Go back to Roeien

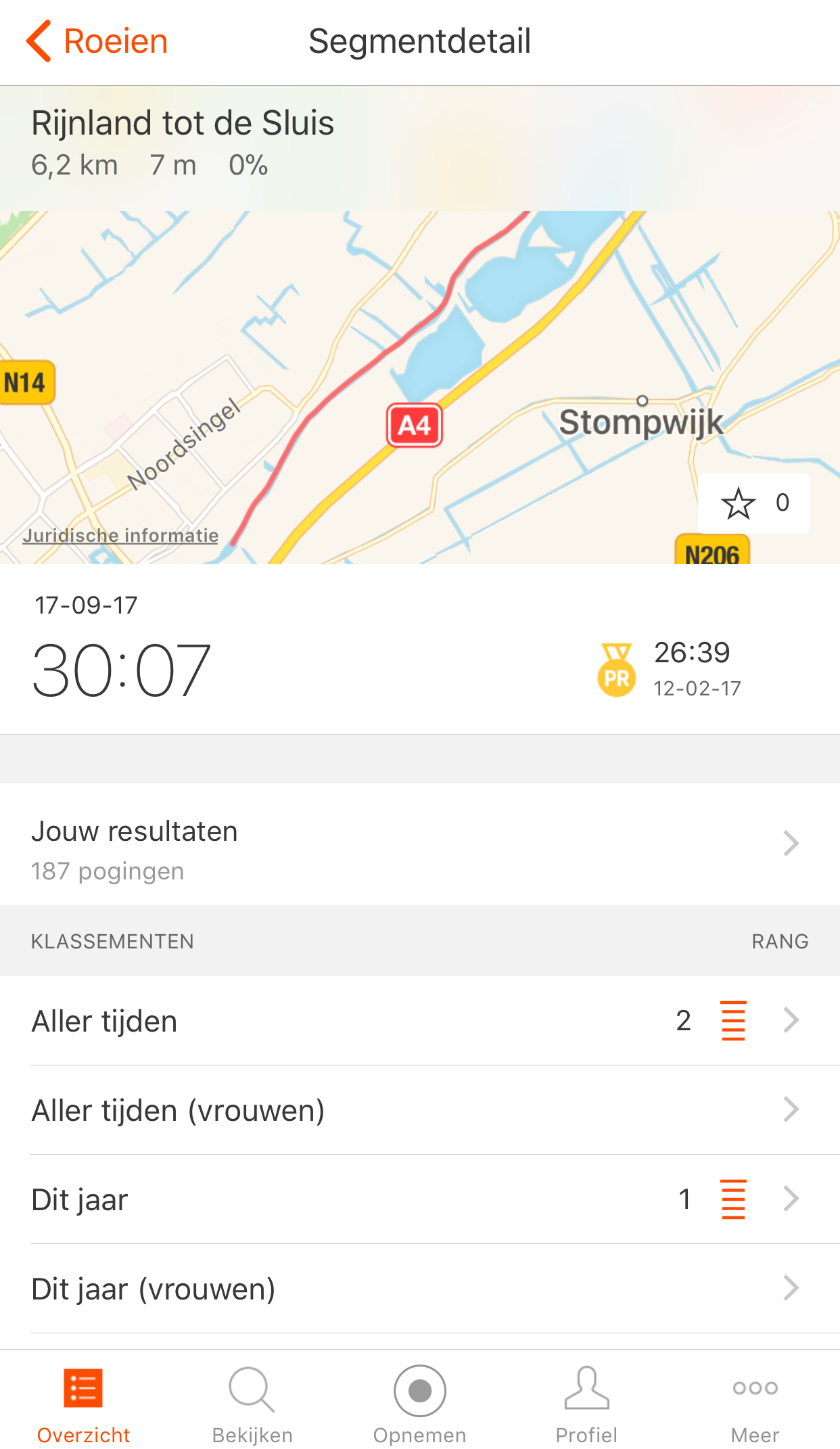point(97,41)
